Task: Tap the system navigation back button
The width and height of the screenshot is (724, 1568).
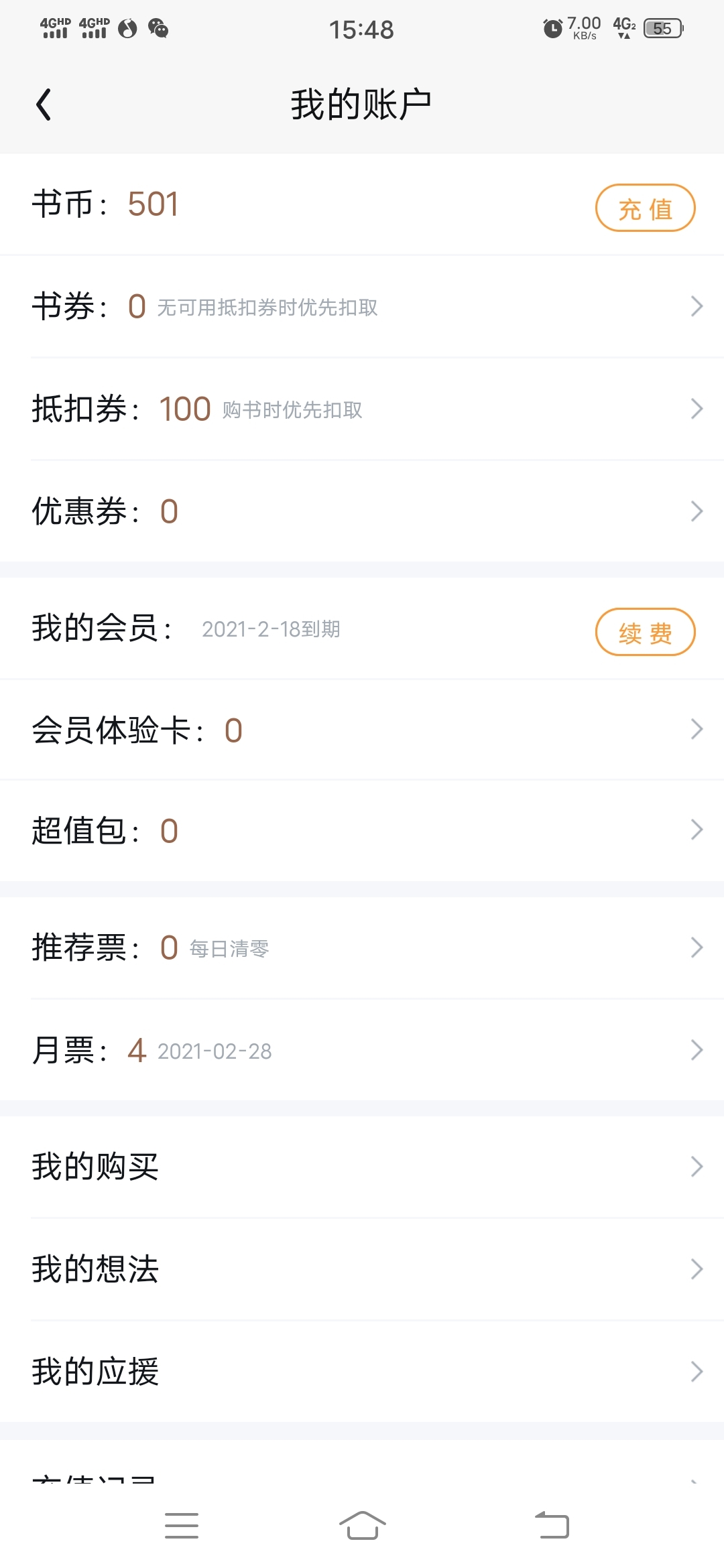Action: coord(552,1526)
